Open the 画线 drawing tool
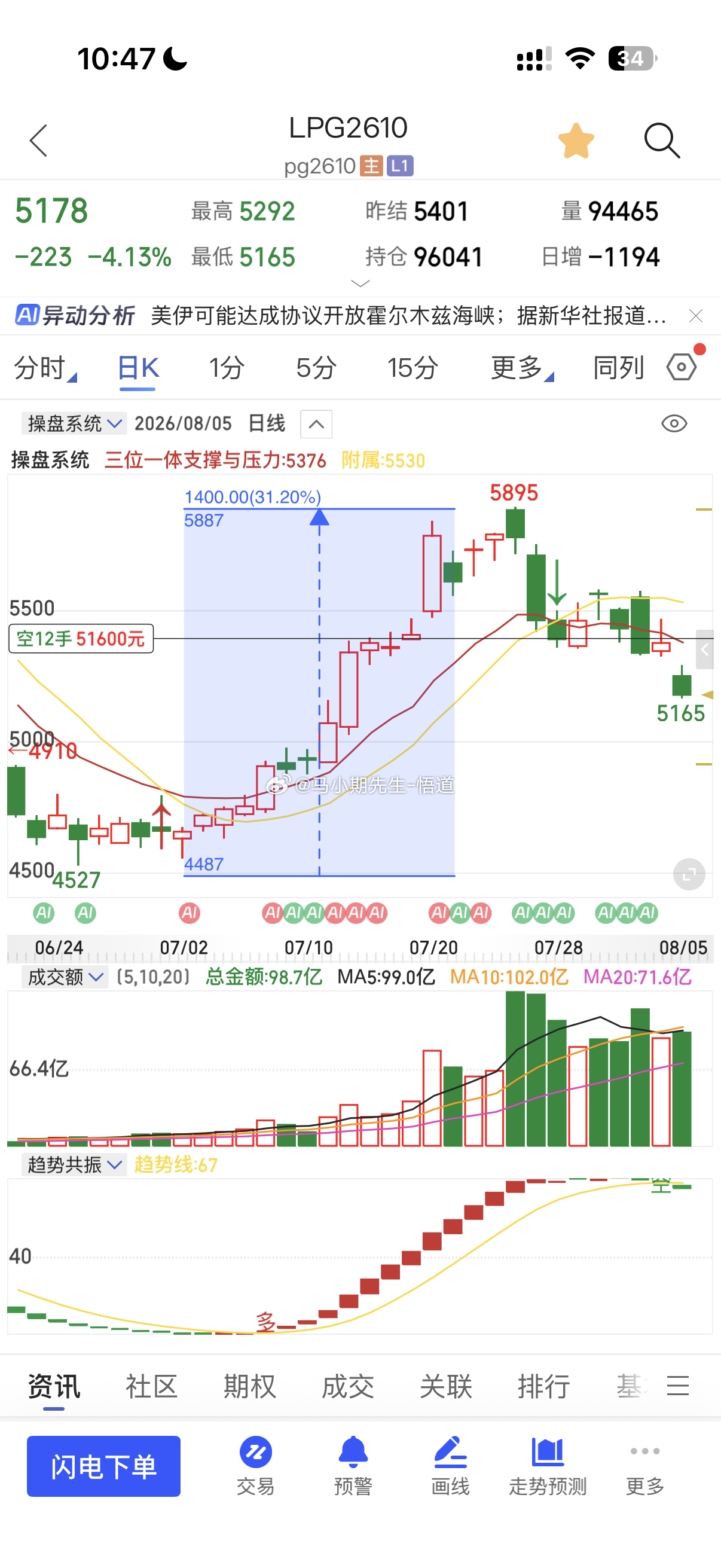 pos(450,1466)
